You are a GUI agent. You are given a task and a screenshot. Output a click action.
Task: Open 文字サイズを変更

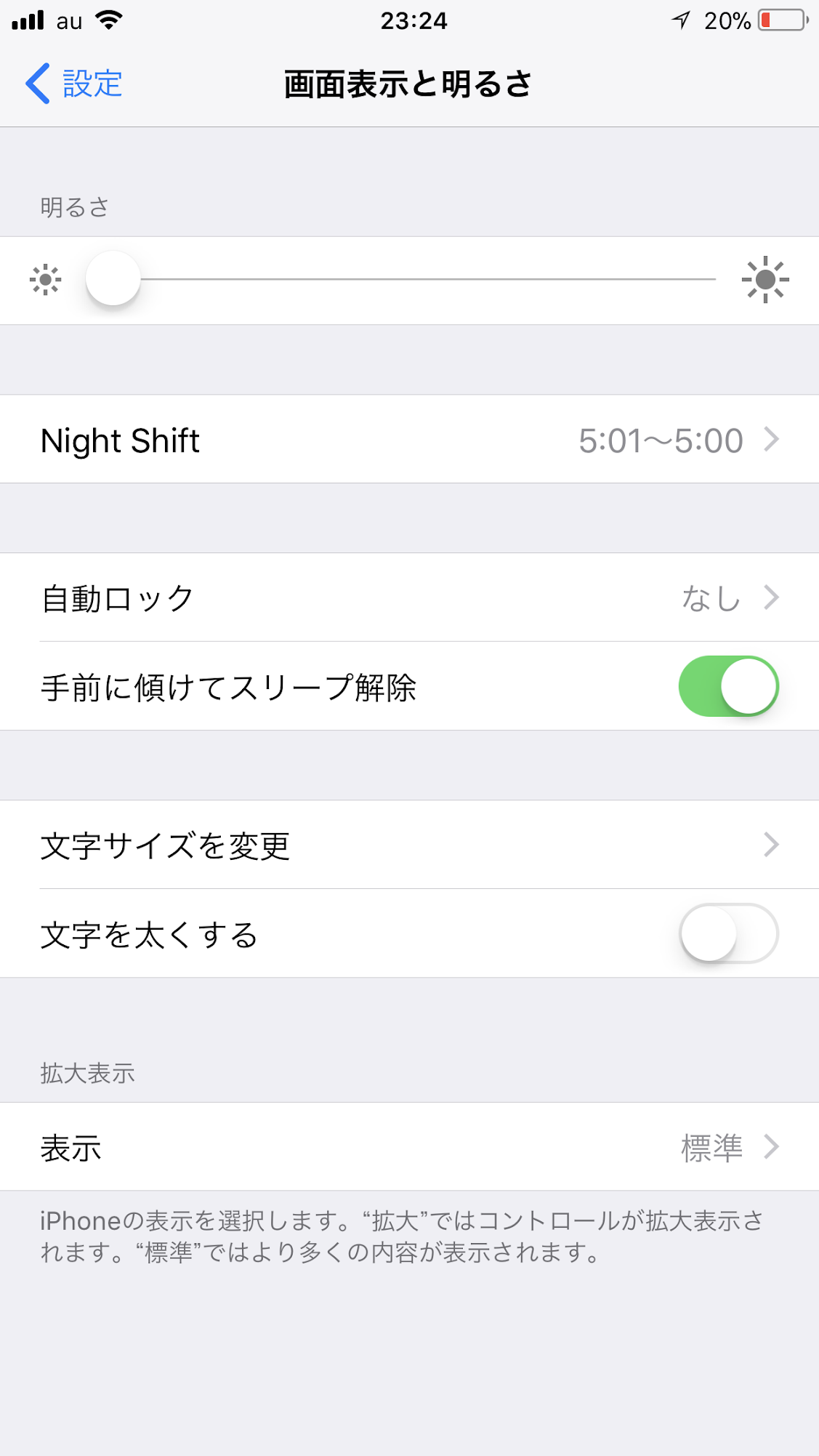point(409,845)
